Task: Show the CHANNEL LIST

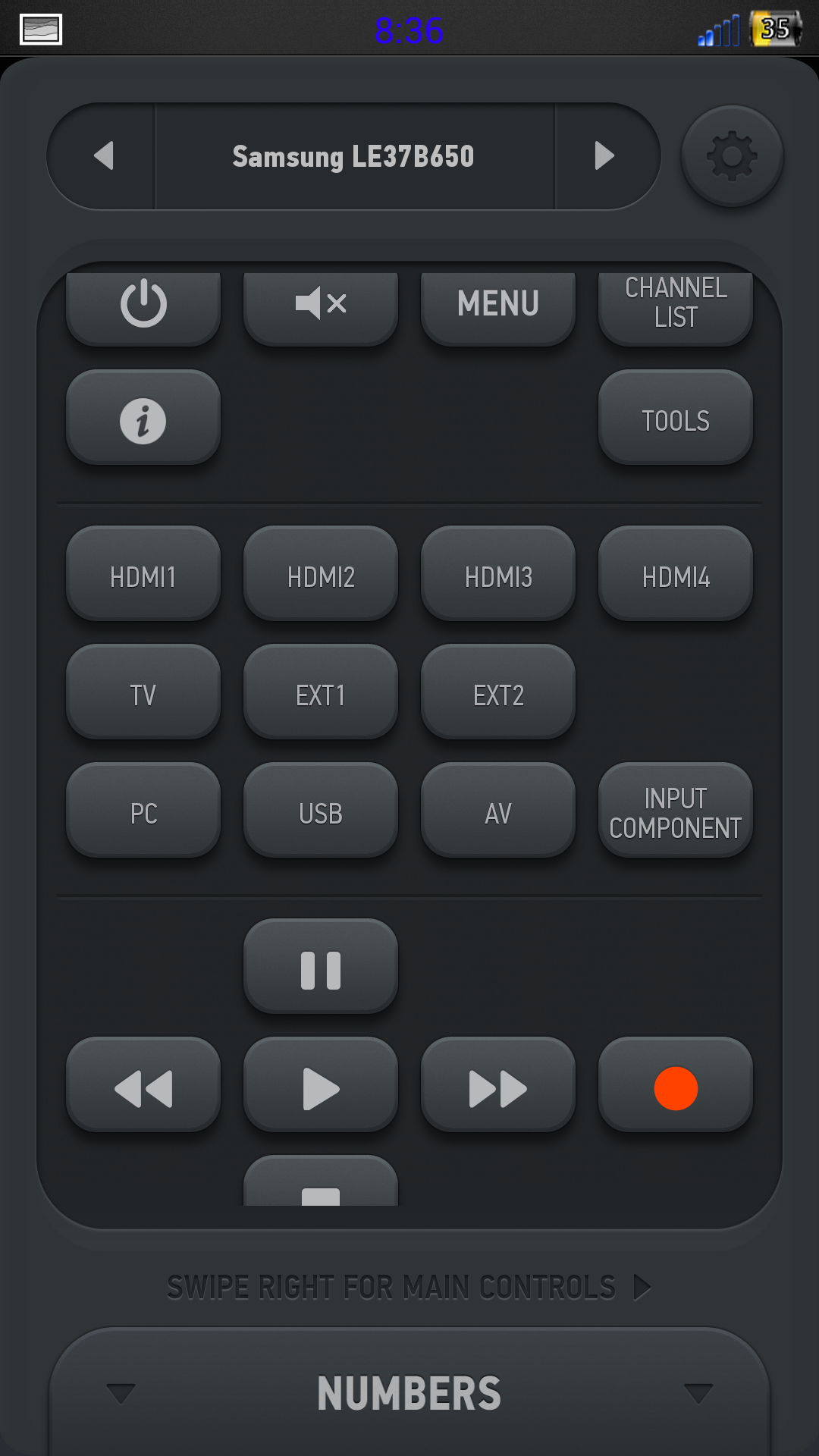Action: click(x=676, y=303)
